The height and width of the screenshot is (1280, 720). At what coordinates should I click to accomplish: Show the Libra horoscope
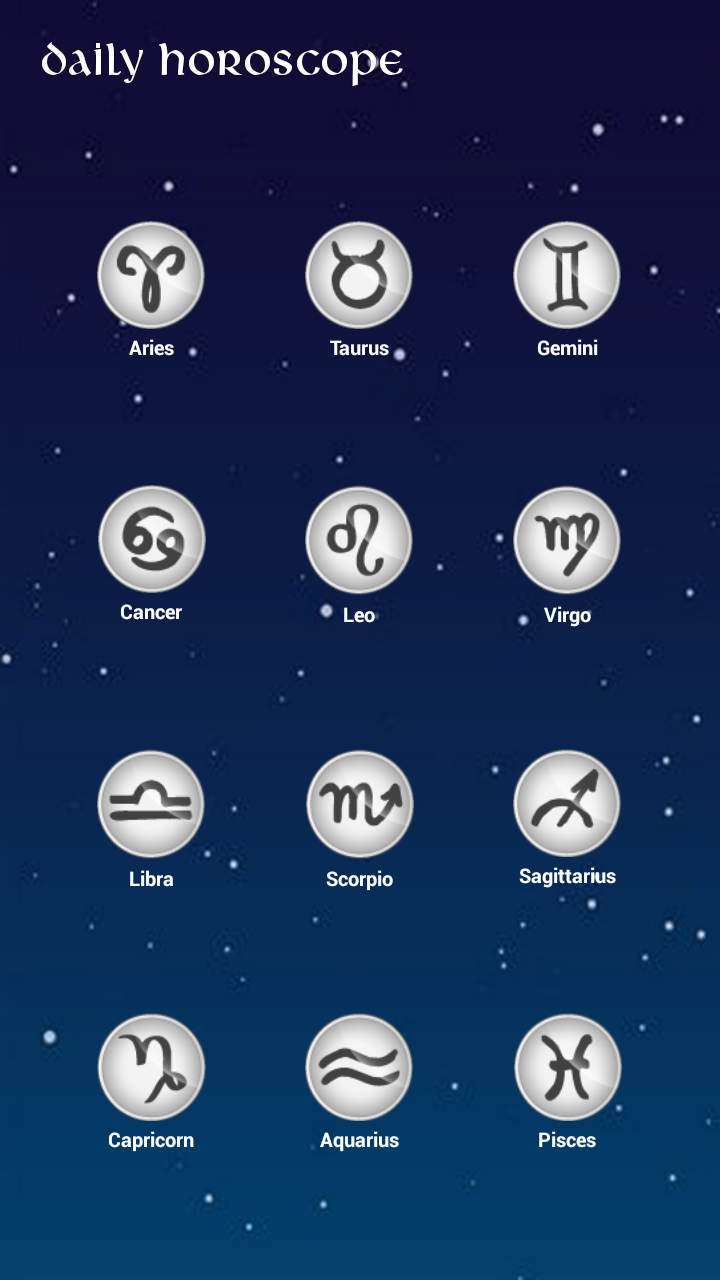click(151, 804)
